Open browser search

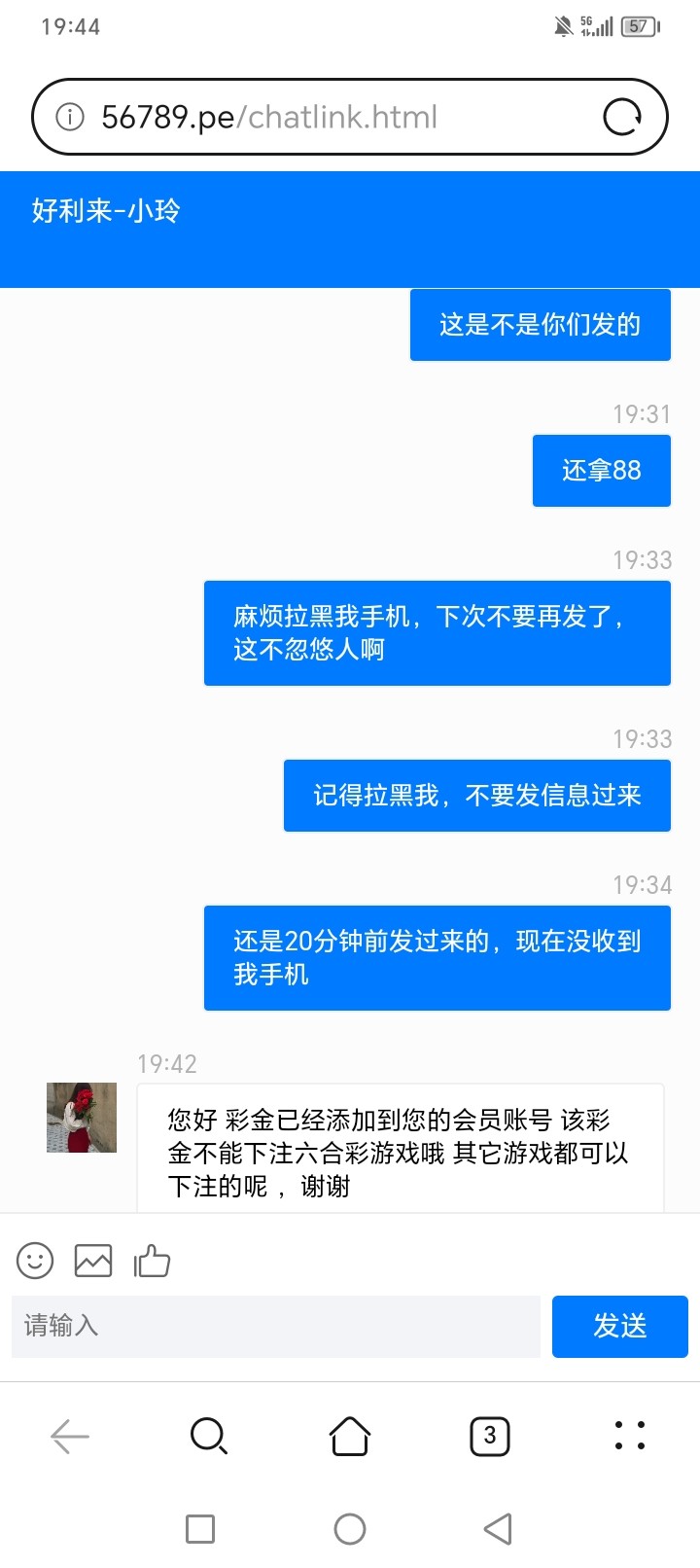coord(209,1436)
